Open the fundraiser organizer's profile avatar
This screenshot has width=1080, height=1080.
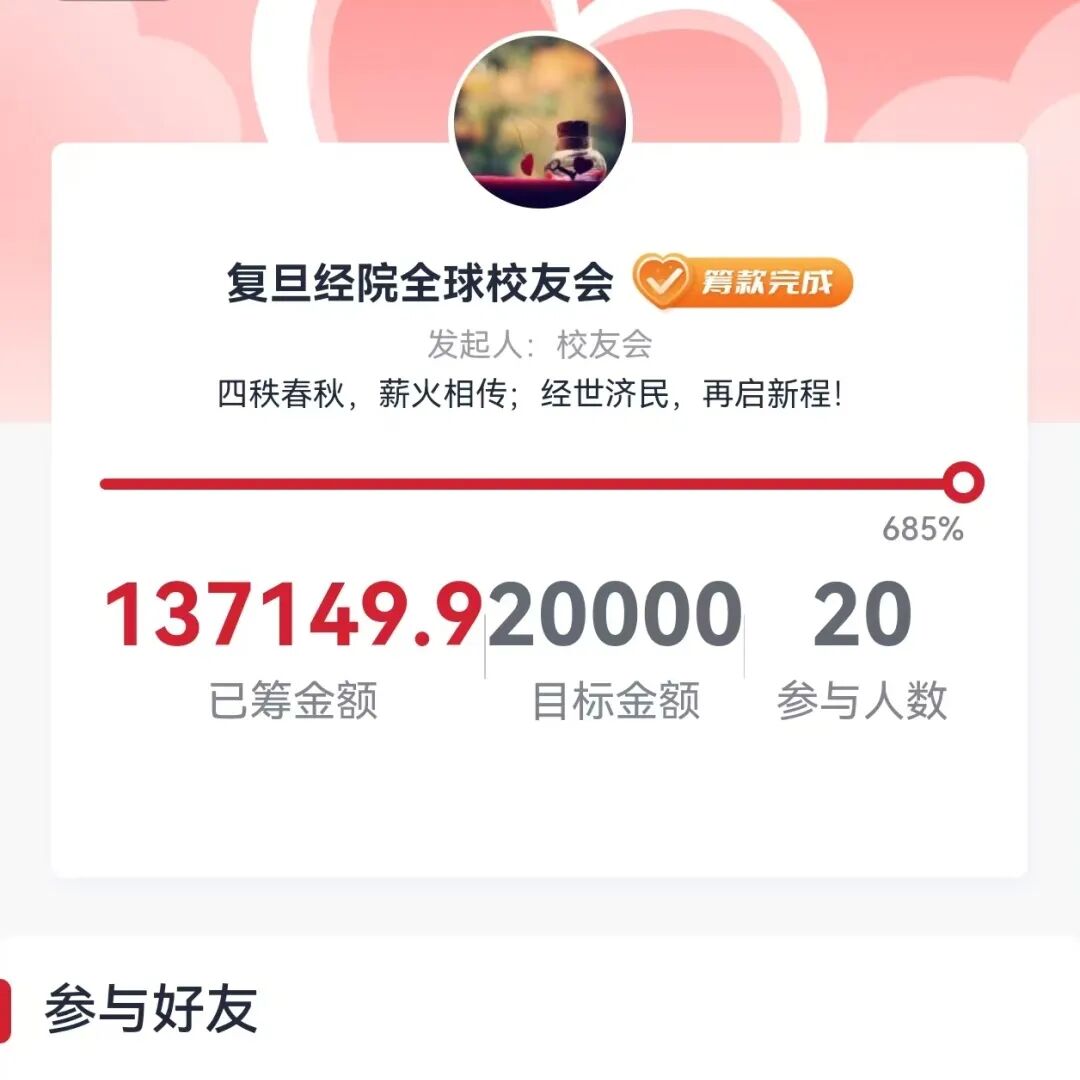tap(540, 121)
